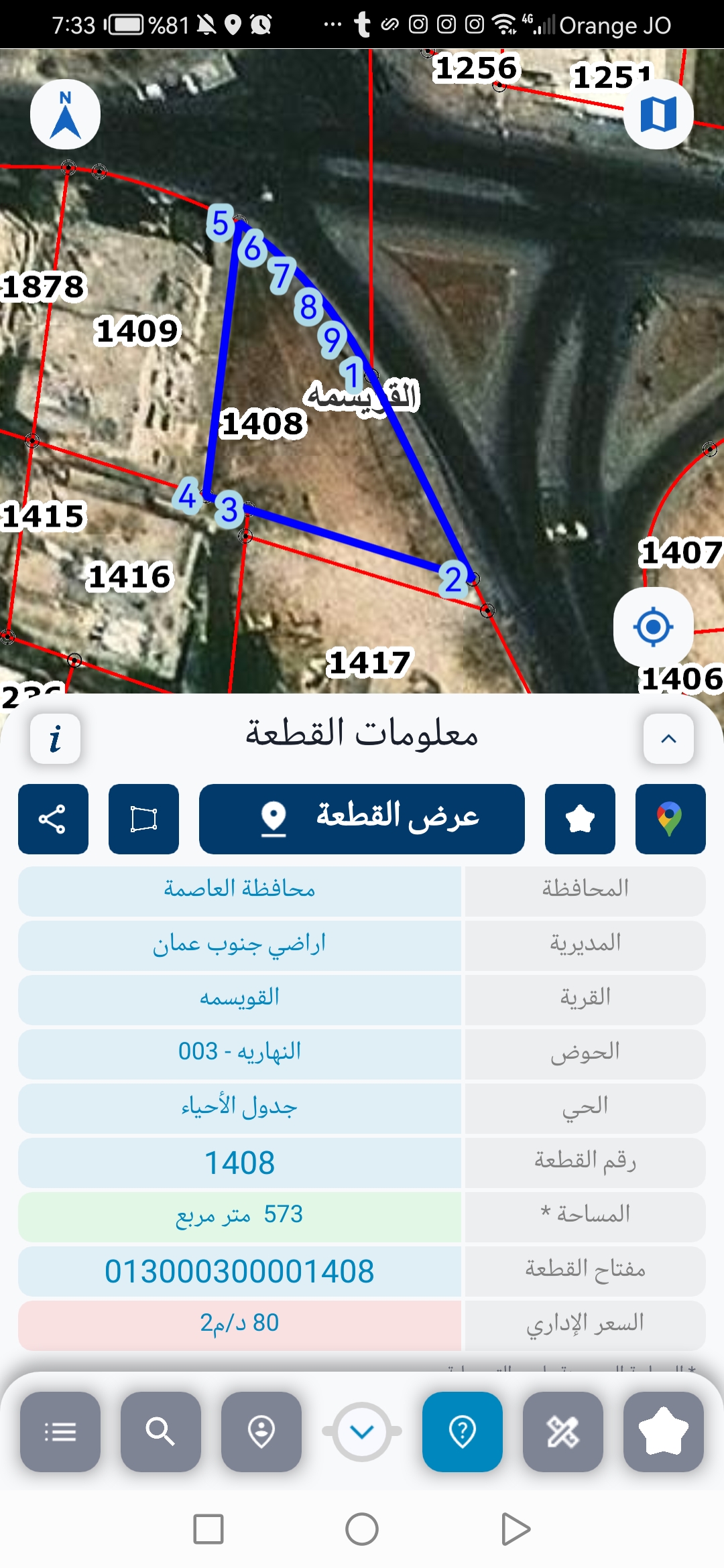Tap the parcel boundary polygon icon
Viewport: 724px width, 1568px height.
143,819
